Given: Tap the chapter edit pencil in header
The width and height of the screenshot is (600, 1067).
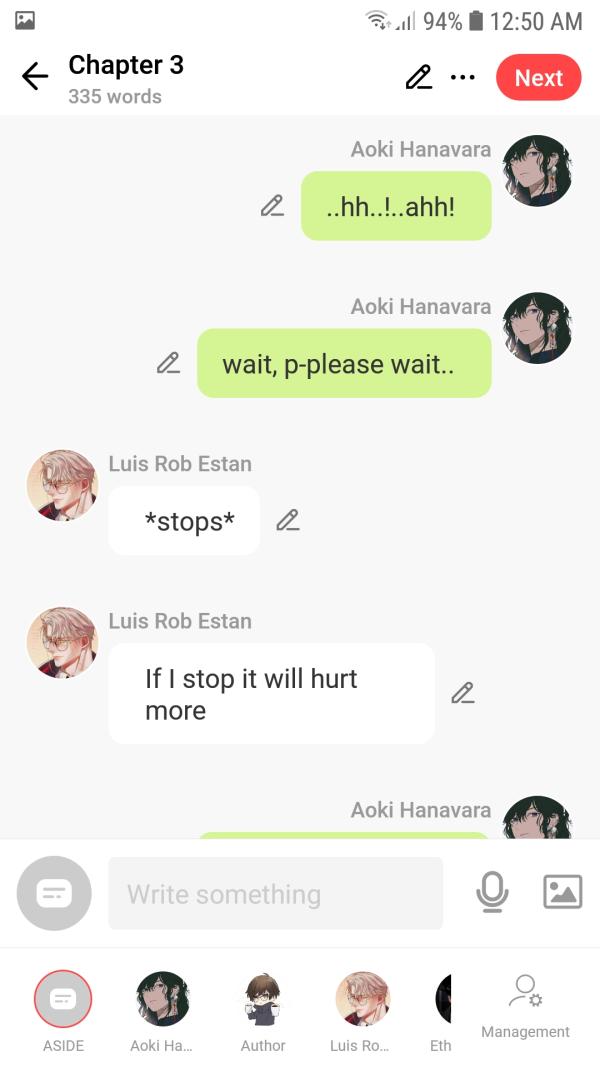Looking at the screenshot, I should (419, 77).
